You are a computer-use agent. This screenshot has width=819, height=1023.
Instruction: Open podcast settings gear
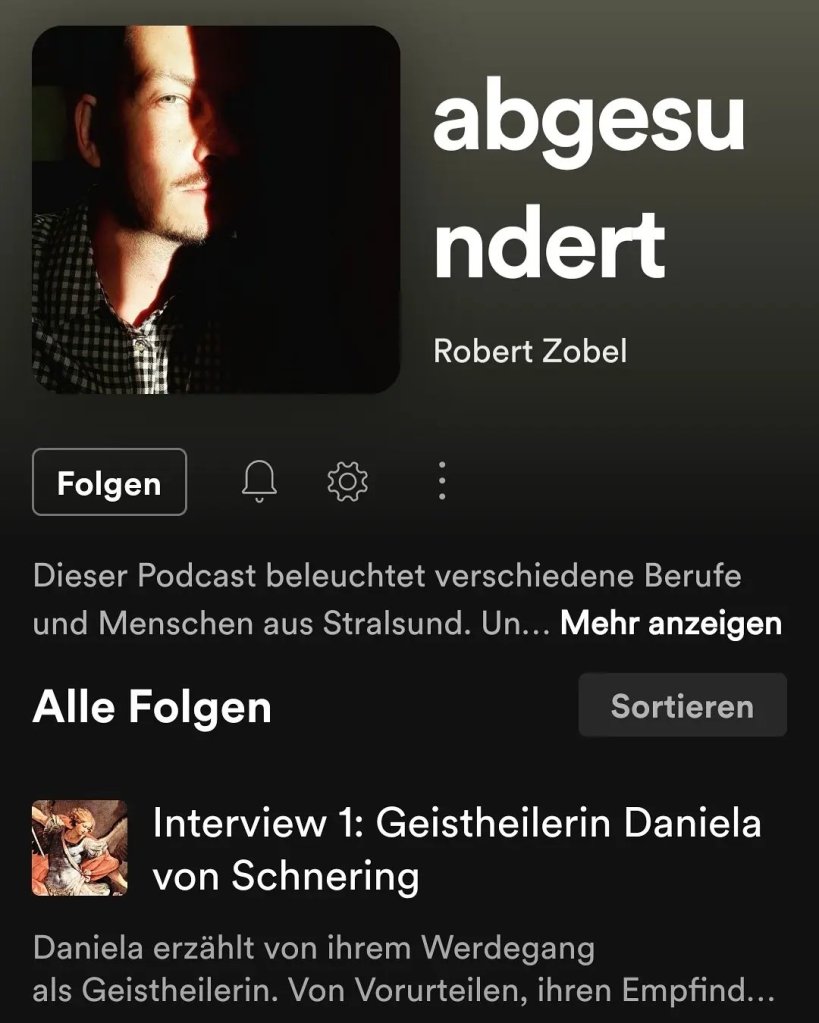pyautogui.click(x=348, y=482)
